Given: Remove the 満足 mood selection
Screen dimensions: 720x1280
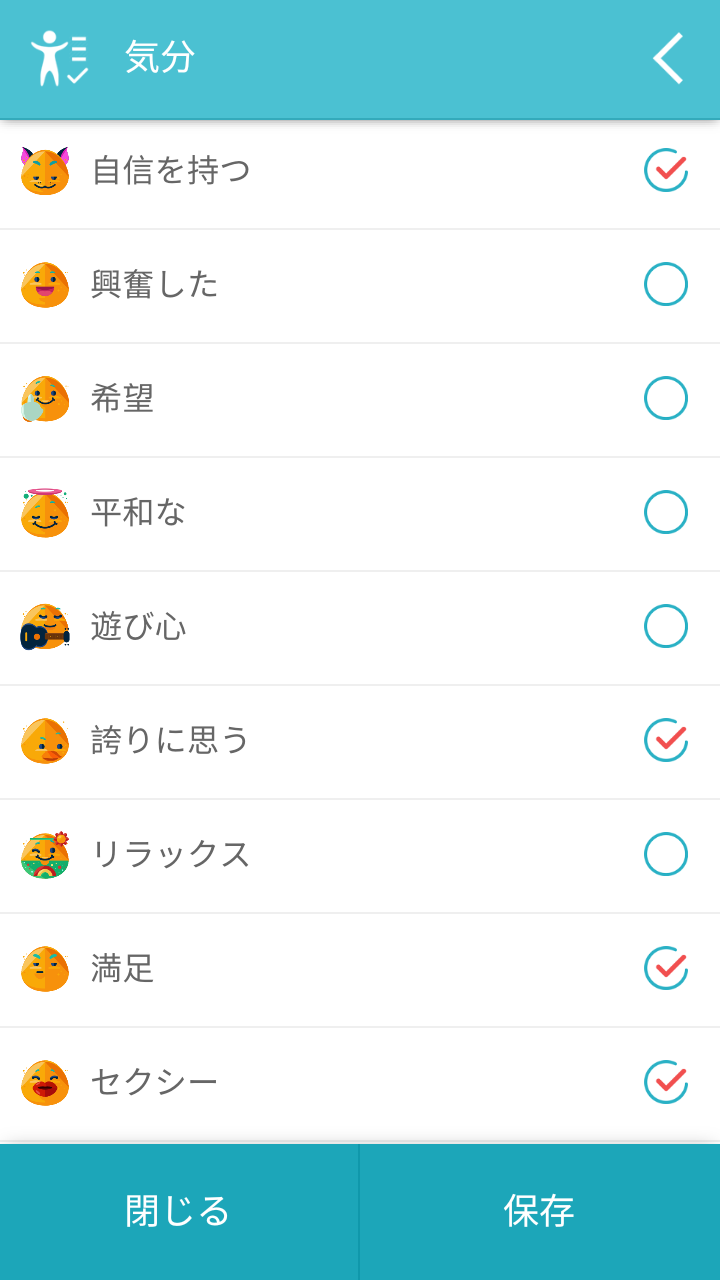Looking at the screenshot, I should [x=666, y=968].
